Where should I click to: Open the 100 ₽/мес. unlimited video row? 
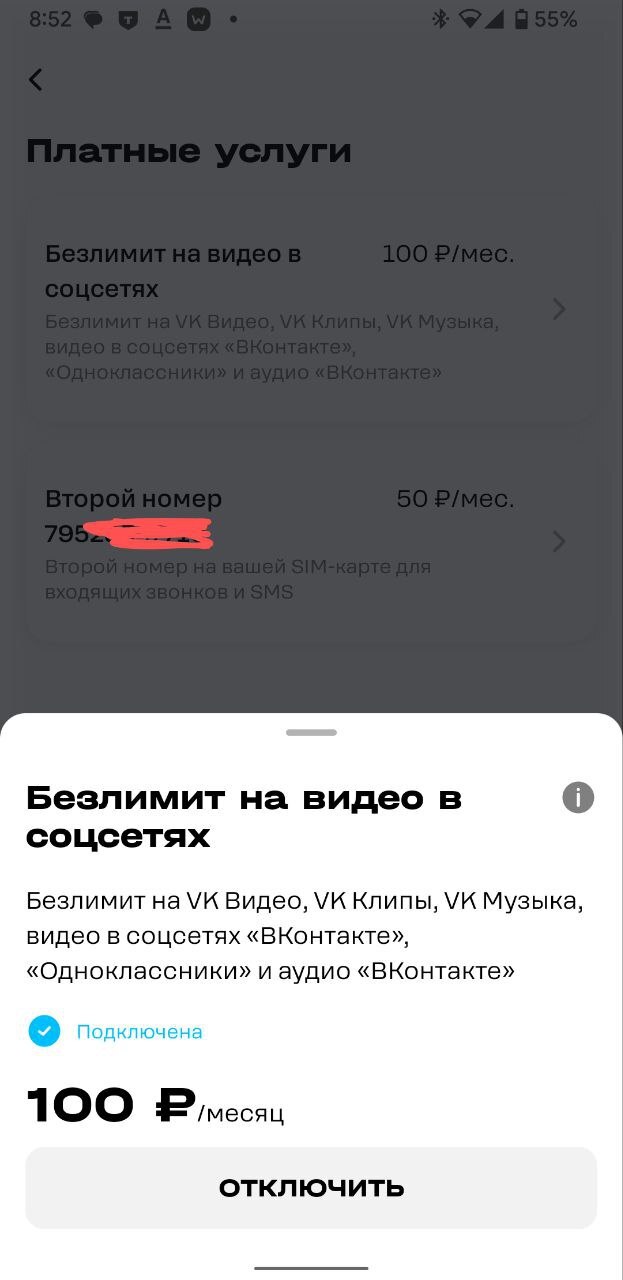[311, 310]
